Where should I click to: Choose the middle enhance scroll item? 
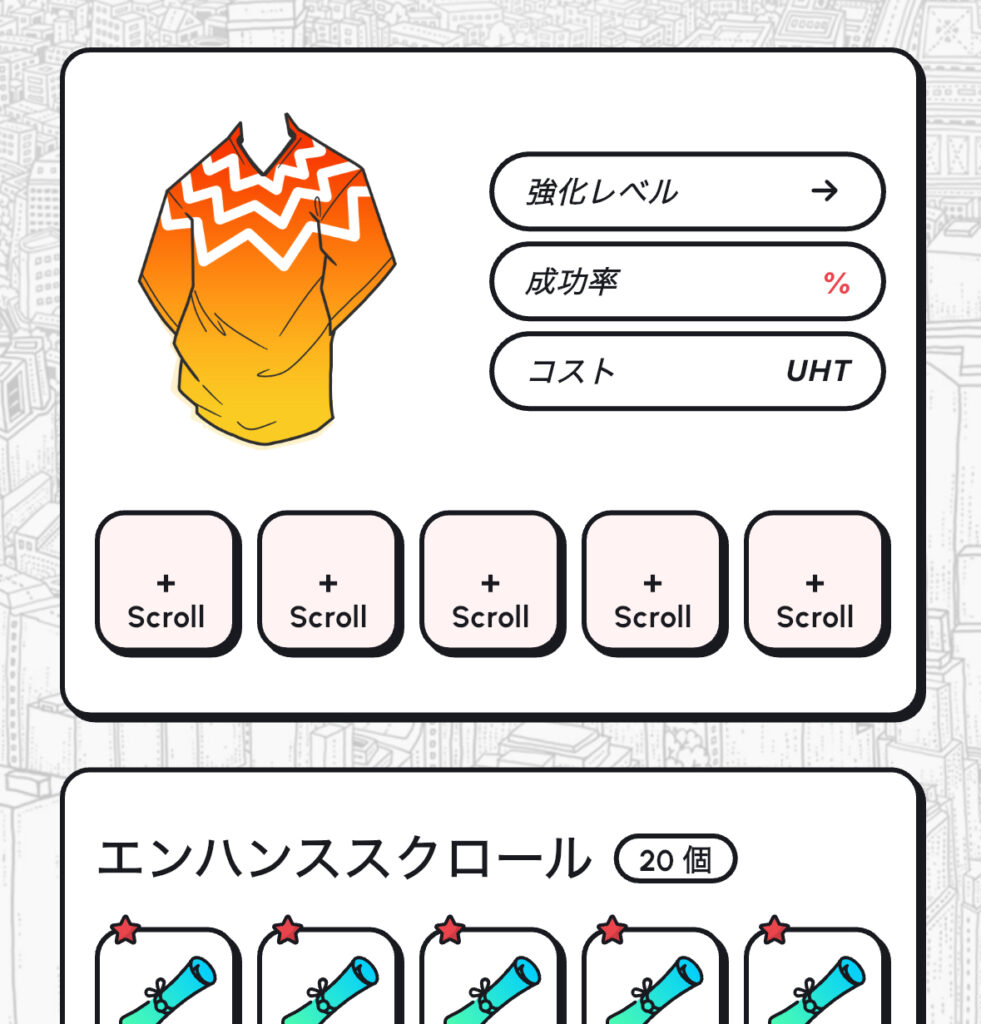click(490, 982)
